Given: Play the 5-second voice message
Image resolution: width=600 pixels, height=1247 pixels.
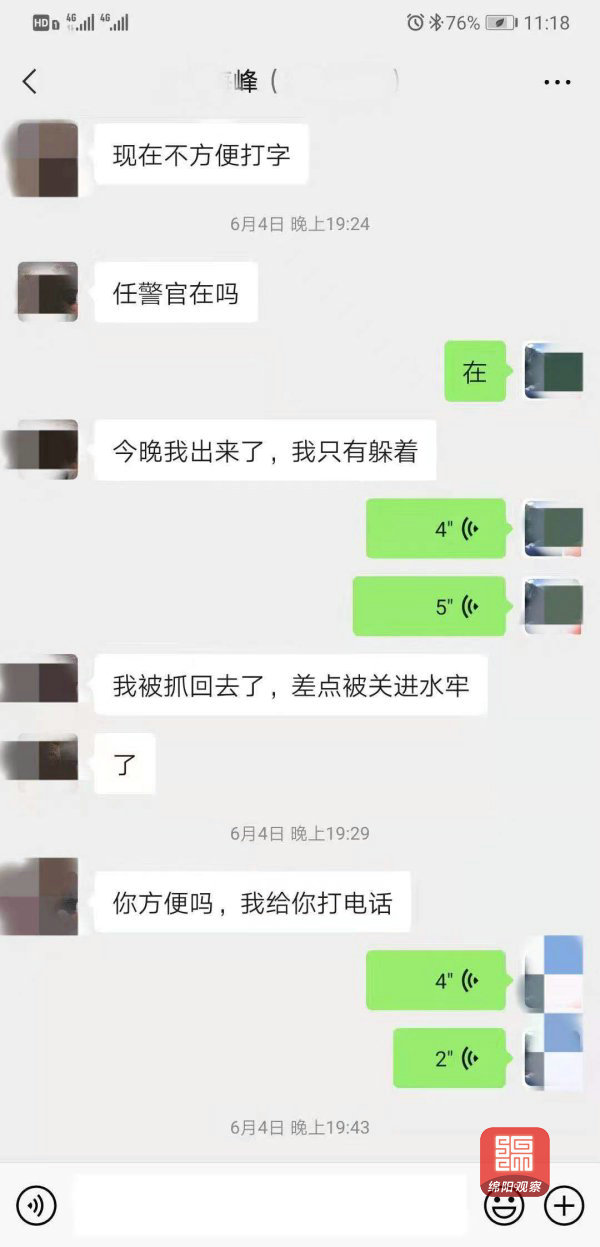Looking at the screenshot, I should pyautogui.click(x=429, y=607).
